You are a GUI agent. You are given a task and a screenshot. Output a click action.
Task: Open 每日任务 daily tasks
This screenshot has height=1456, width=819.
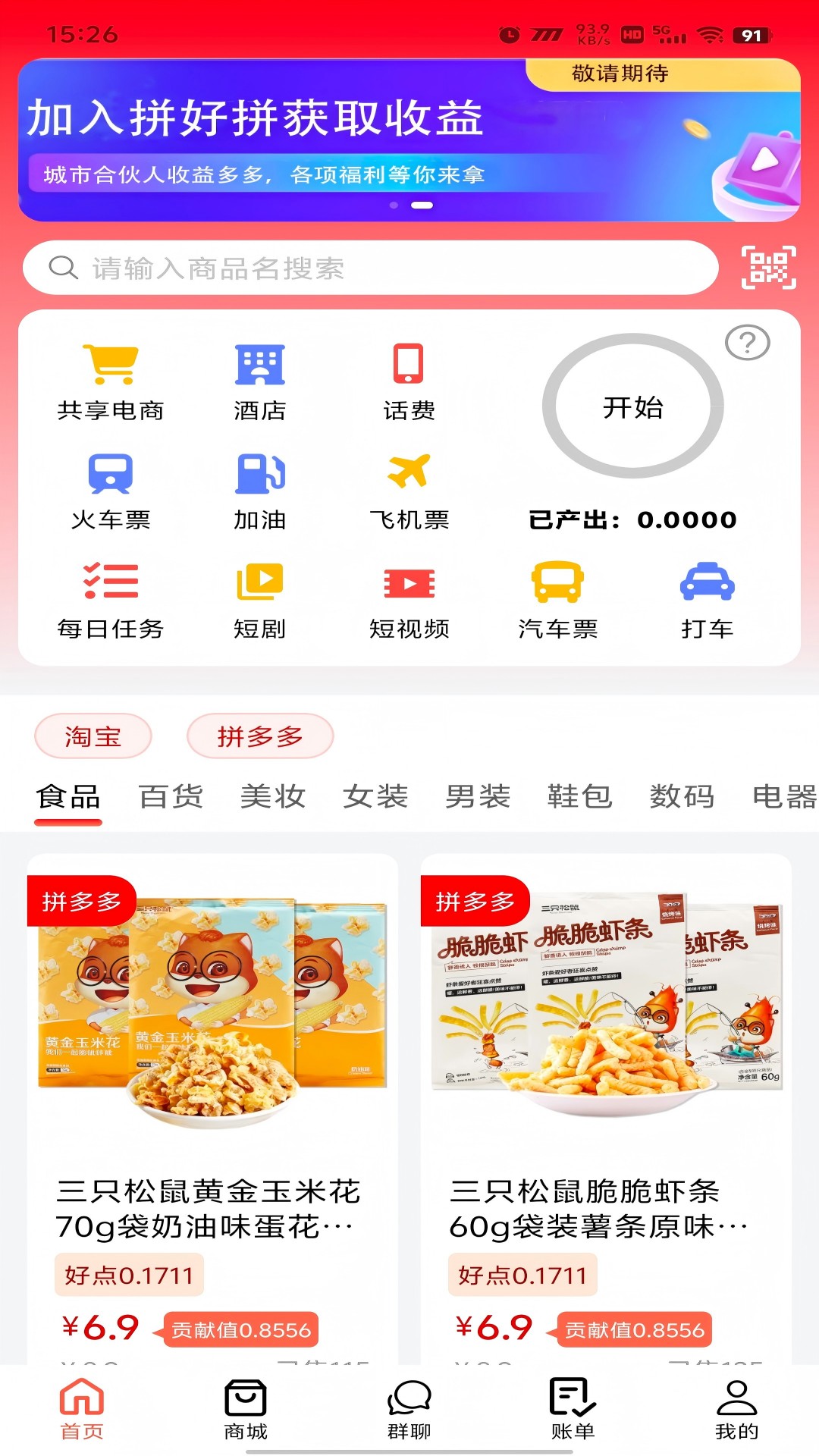pyautogui.click(x=111, y=601)
